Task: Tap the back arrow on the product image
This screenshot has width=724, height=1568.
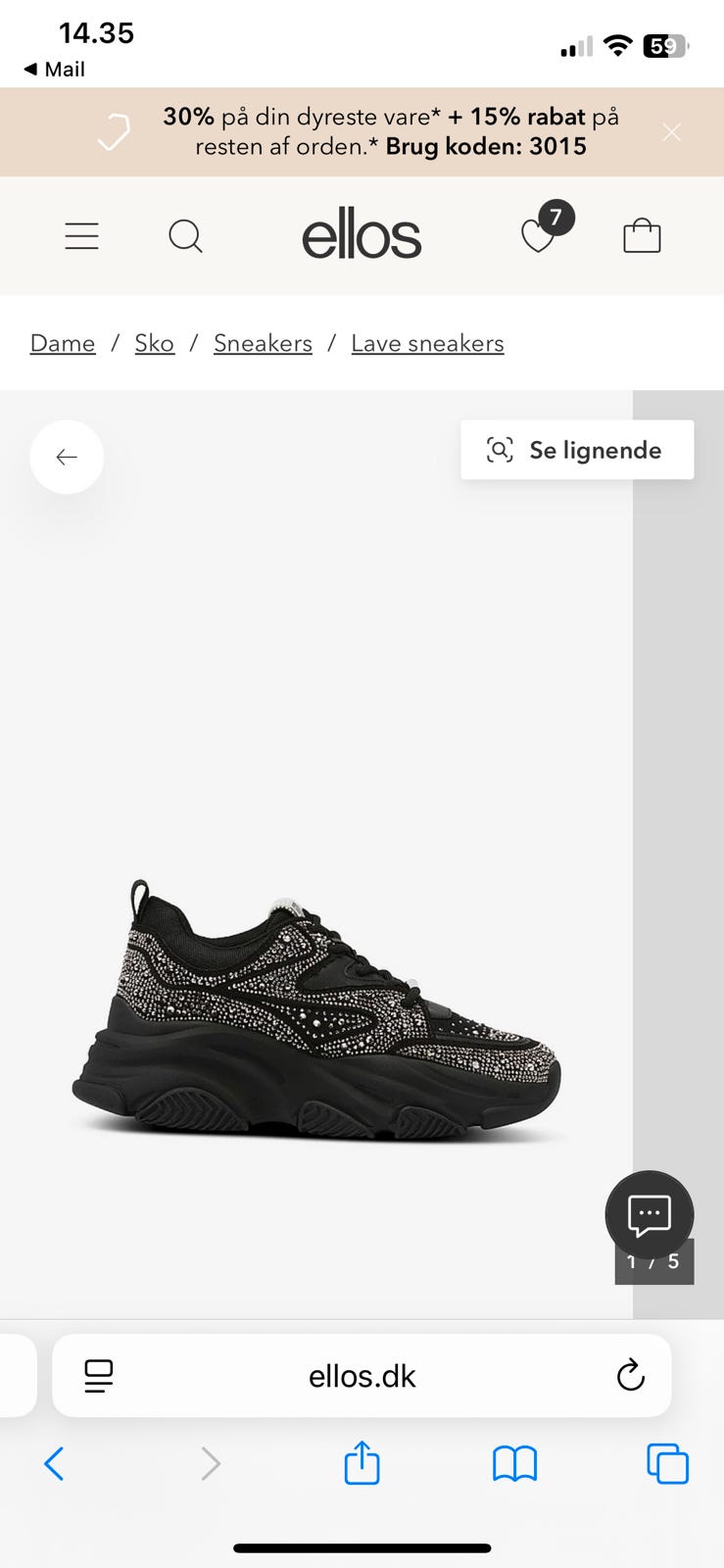Action: [x=67, y=457]
